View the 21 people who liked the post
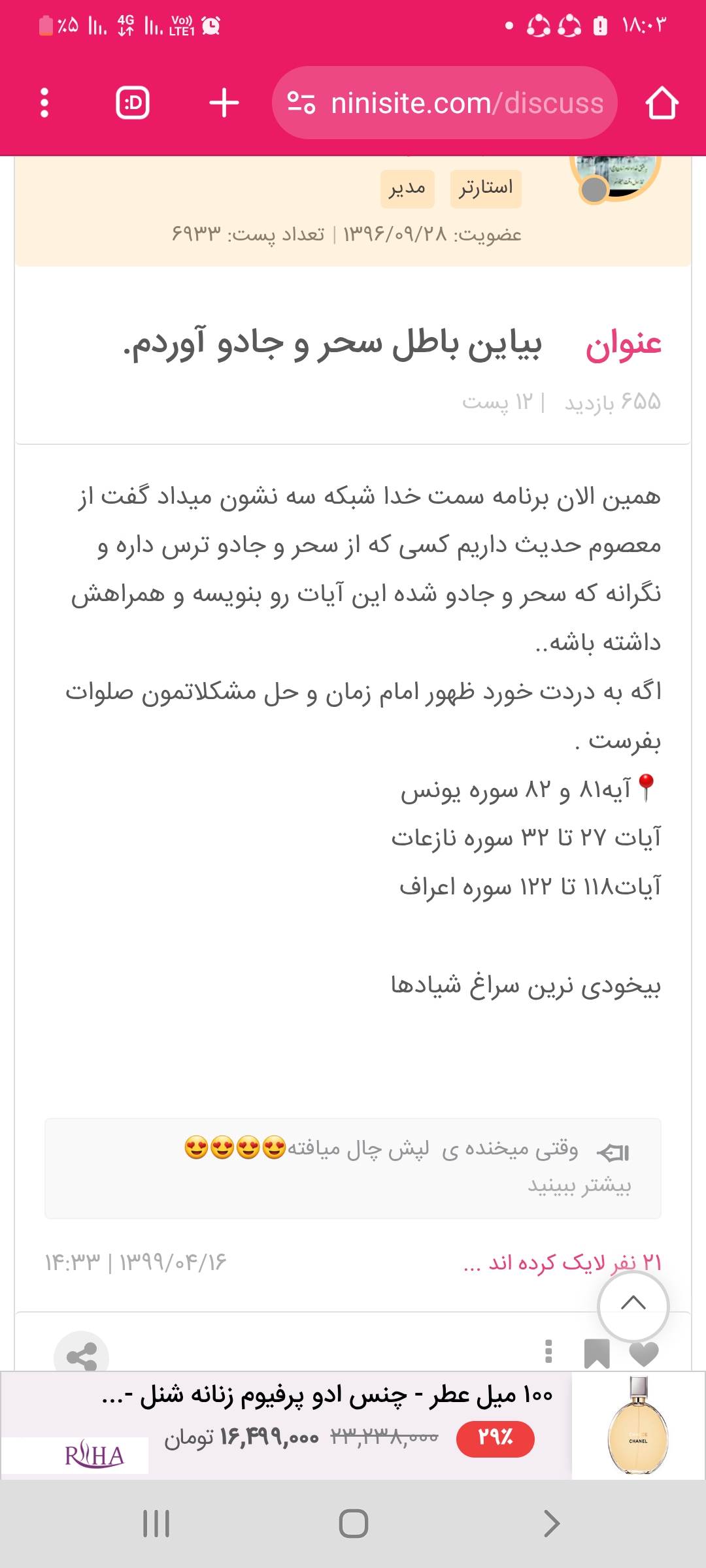This screenshot has width=706, height=1568. pyautogui.click(x=562, y=1262)
